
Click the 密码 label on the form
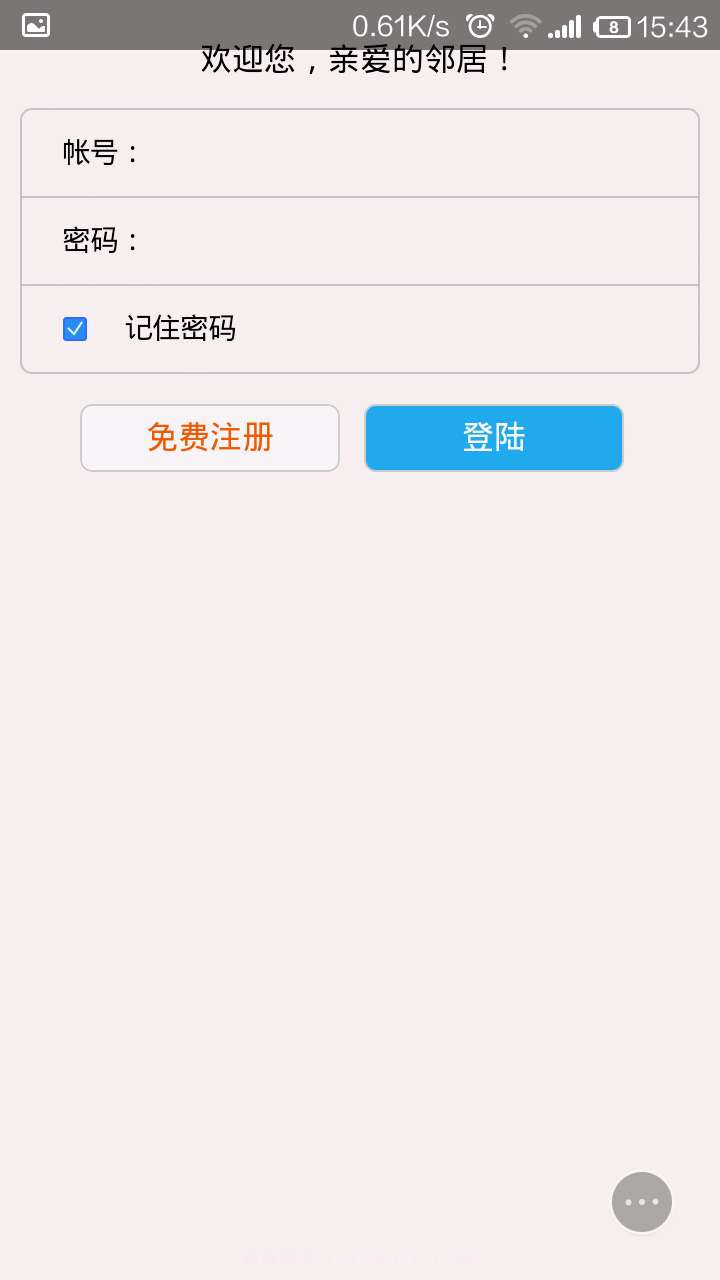tap(100, 240)
